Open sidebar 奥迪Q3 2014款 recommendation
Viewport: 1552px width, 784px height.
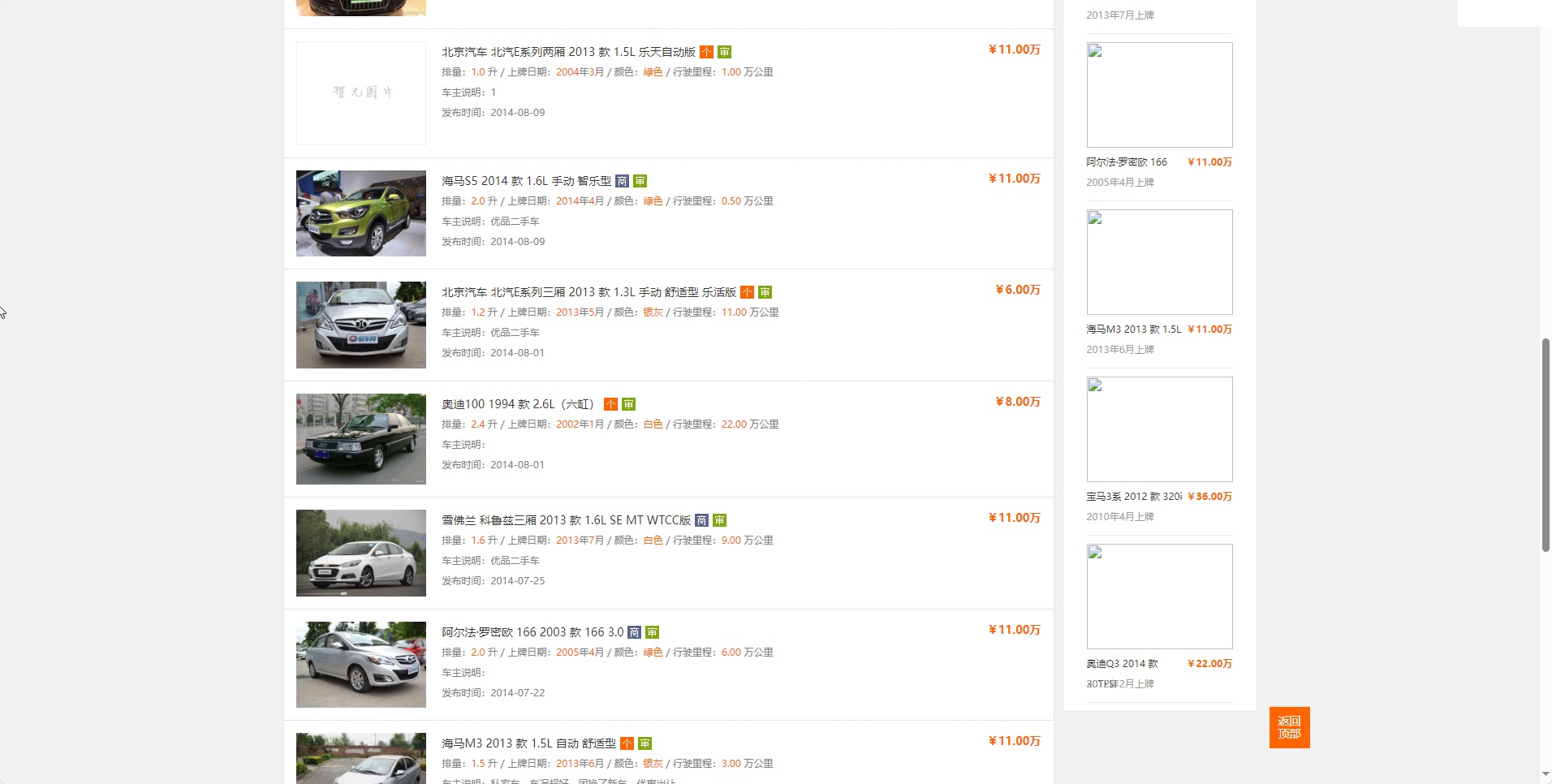point(1122,664)
